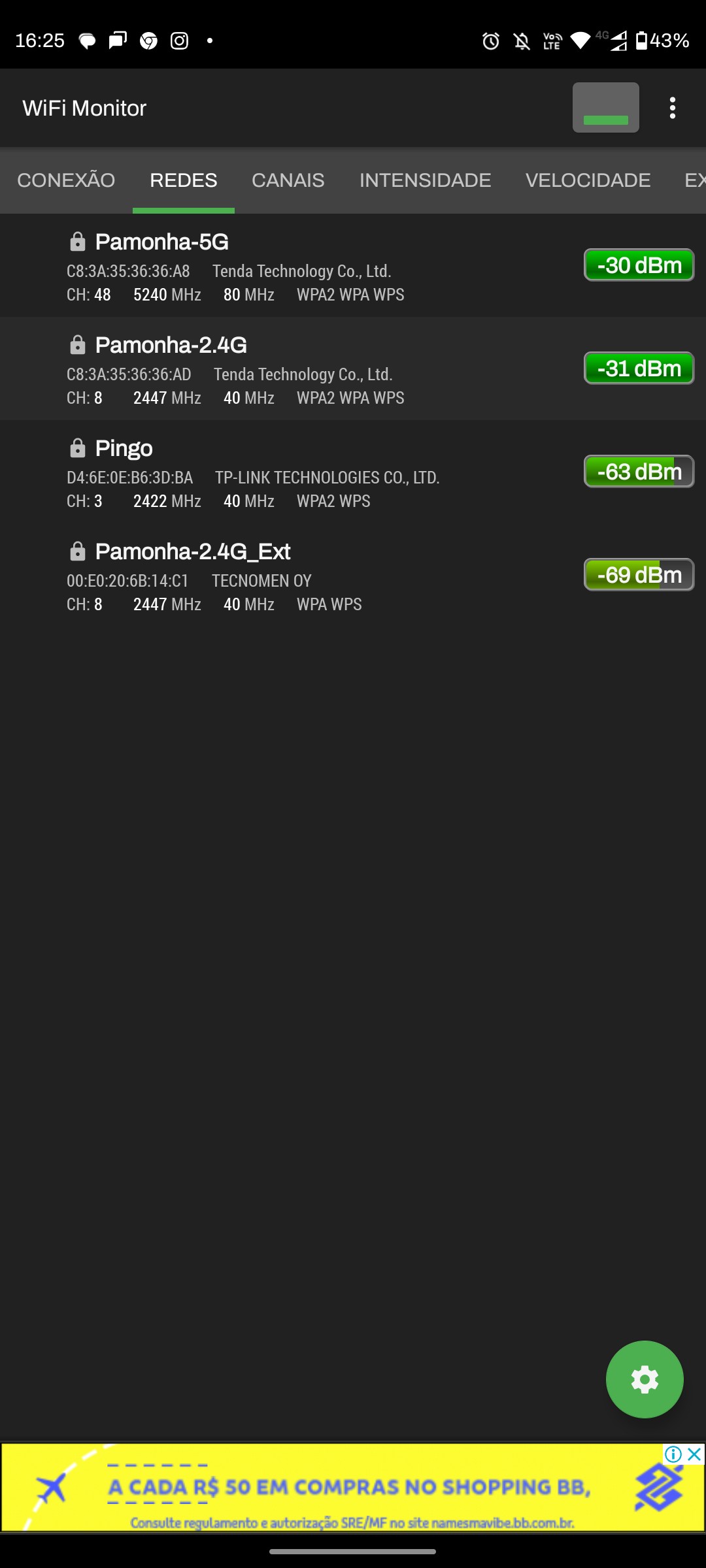Screen dimensions: 706x1568
Task: Open the ad info icon
Action: [673, 1454]
